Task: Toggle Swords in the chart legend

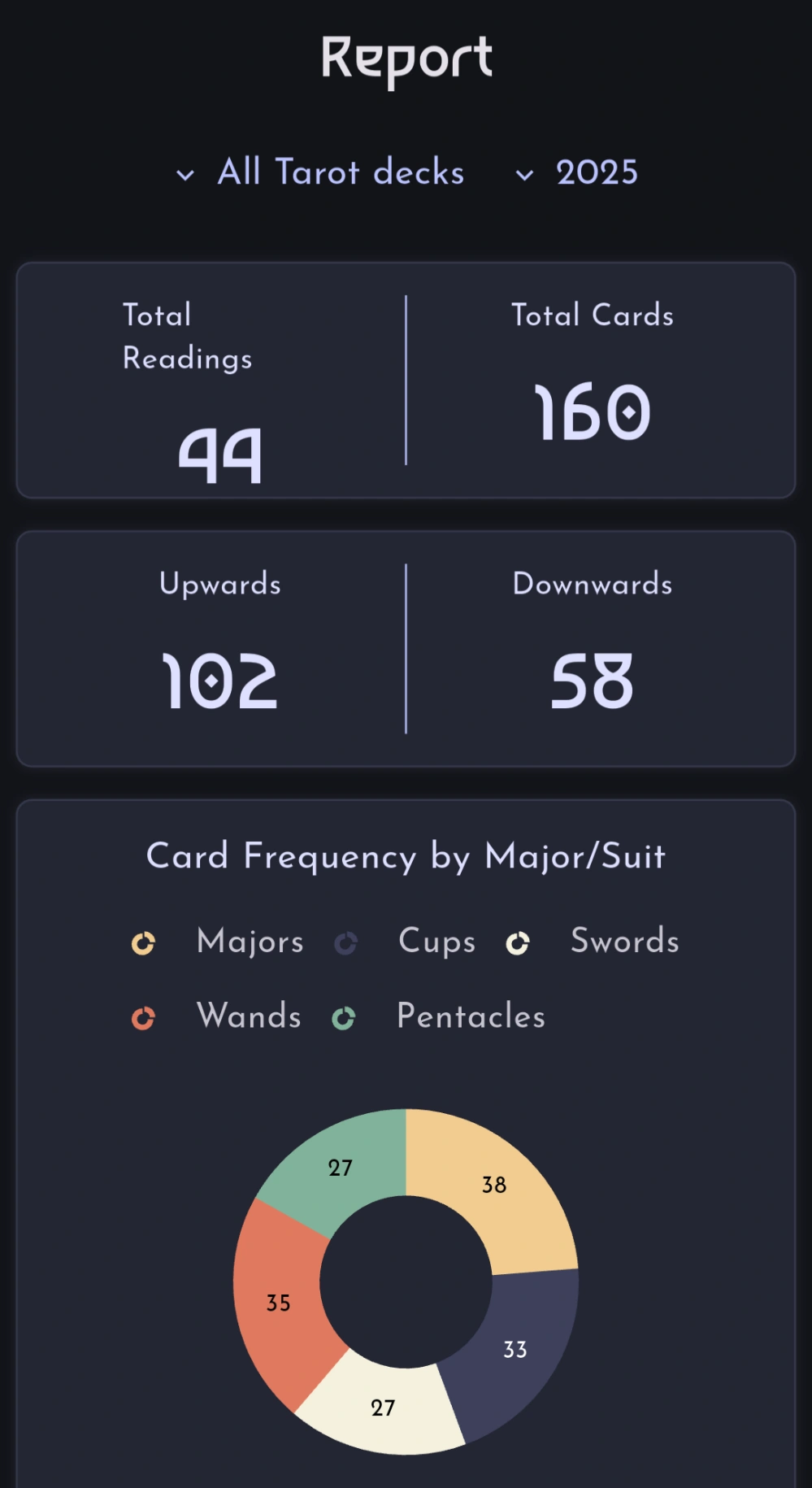Action: tap(593, 942)
